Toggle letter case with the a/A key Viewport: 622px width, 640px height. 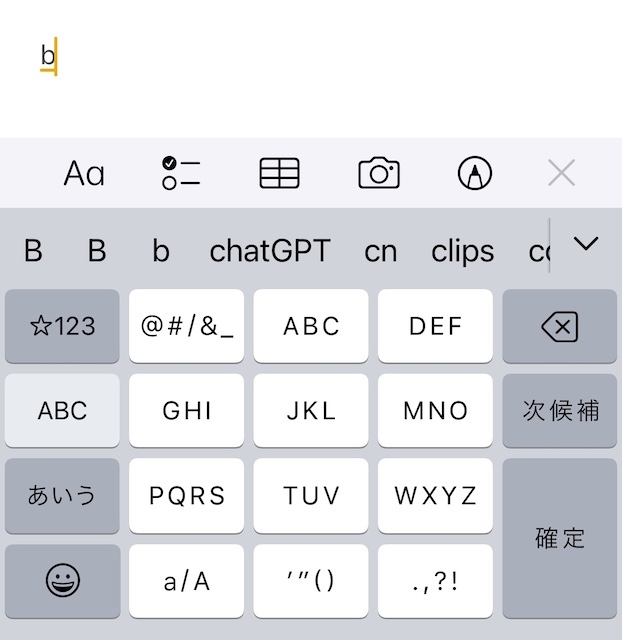(x=187, y=580)
